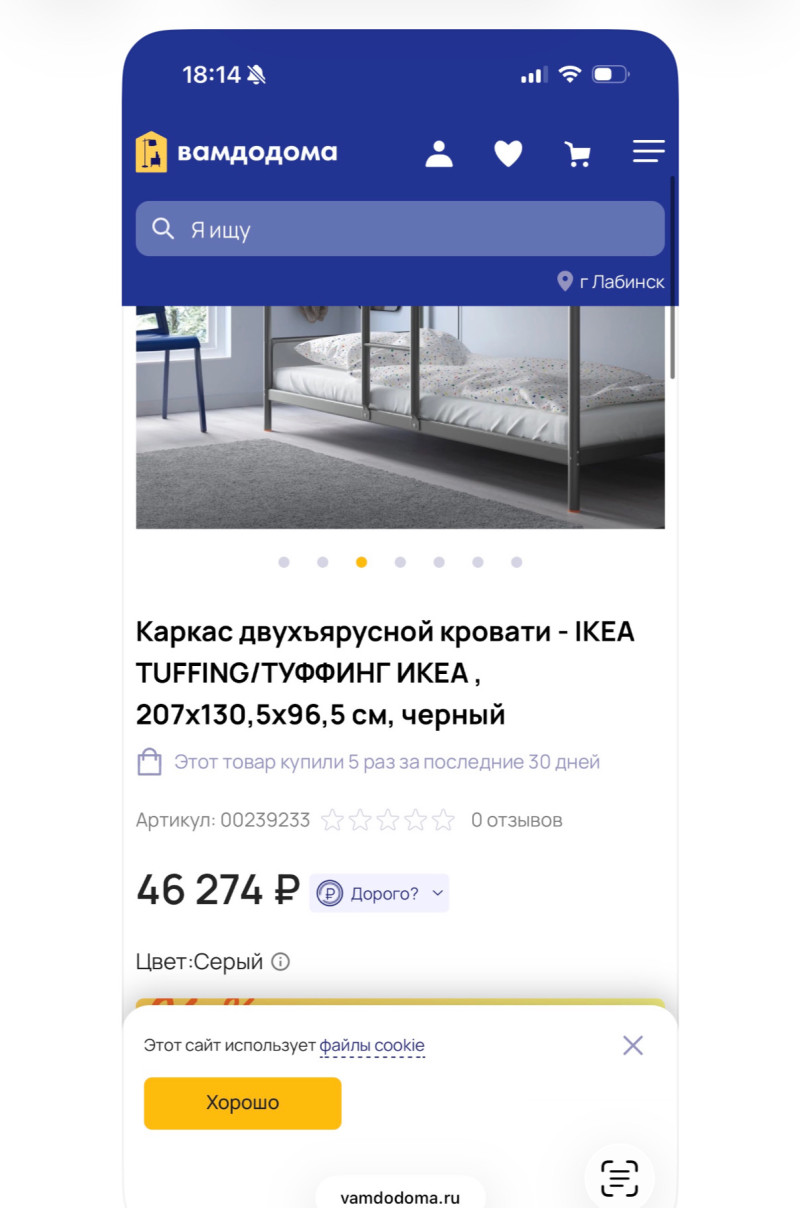
Task: Open the favorites heart icon
Action: 508,153
